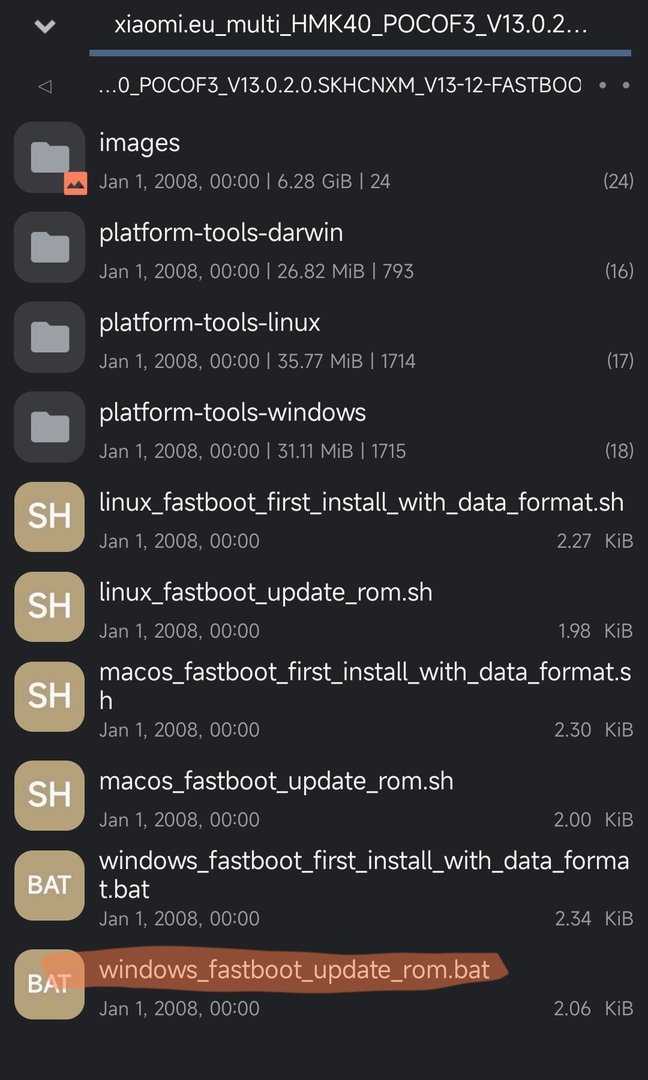Open the breadcrumb path POCOF3_V13.0.2.0
The width and height of the screenshot is (648, 1080).
click(340, 87)
